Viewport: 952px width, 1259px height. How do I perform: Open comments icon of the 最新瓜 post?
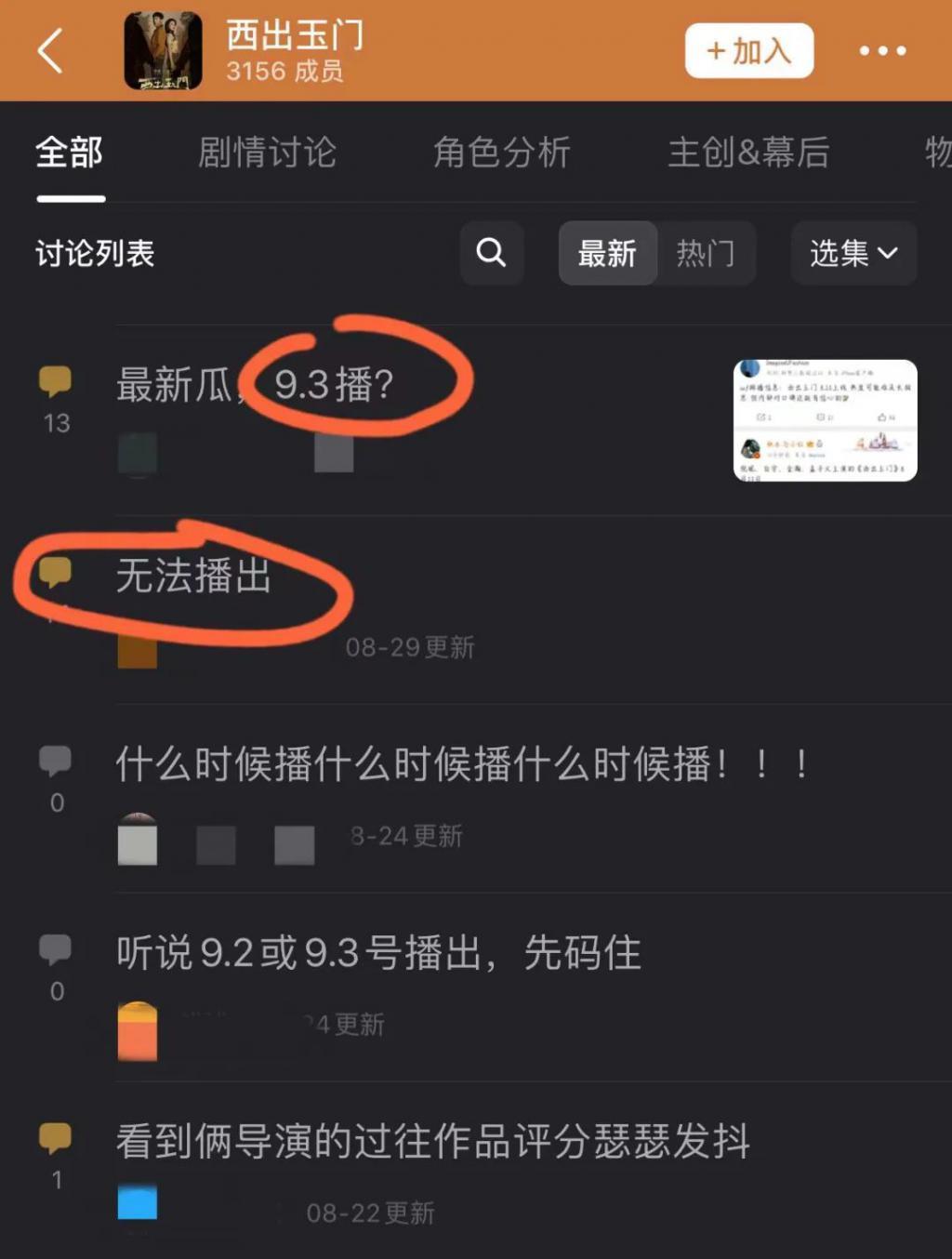[57, 379]
